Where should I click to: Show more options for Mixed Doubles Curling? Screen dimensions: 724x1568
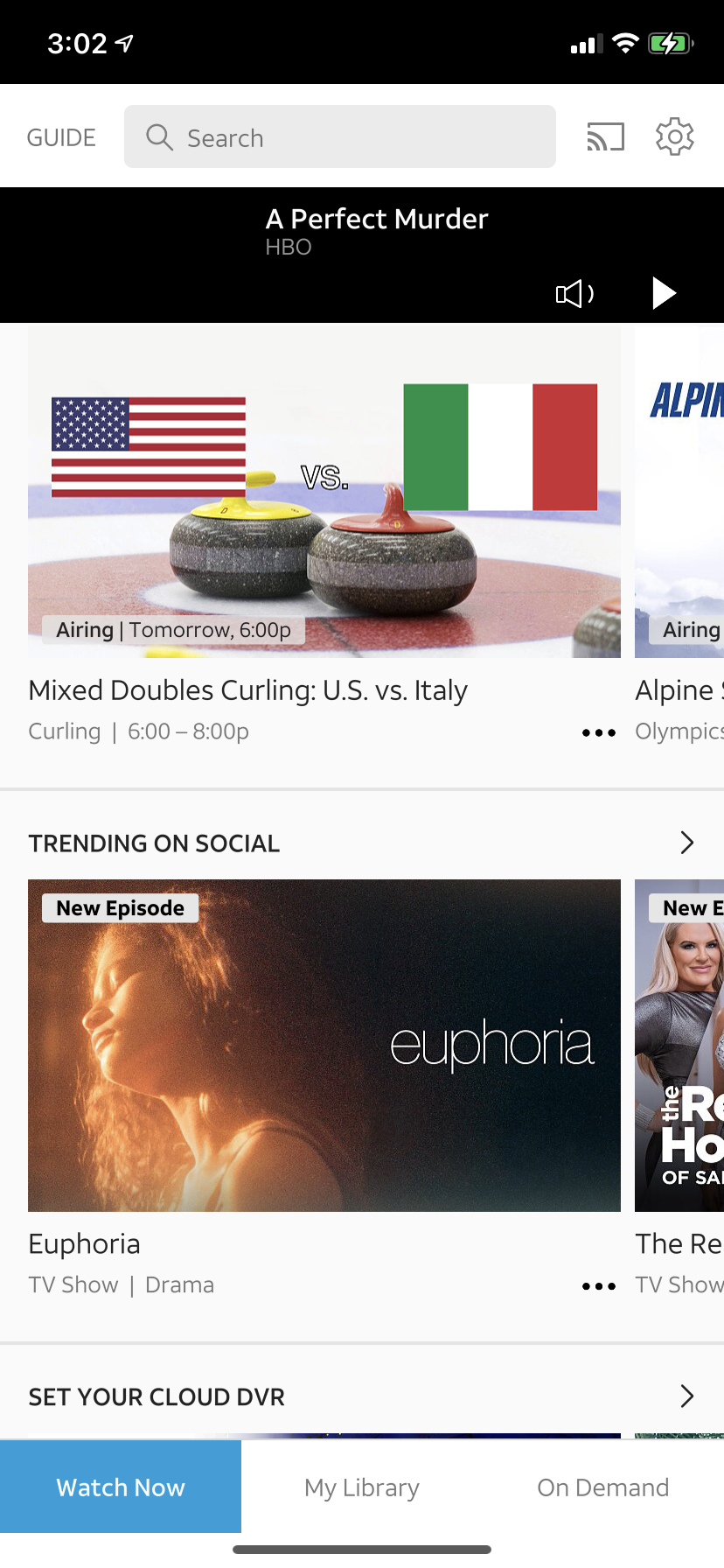point(599,732)
